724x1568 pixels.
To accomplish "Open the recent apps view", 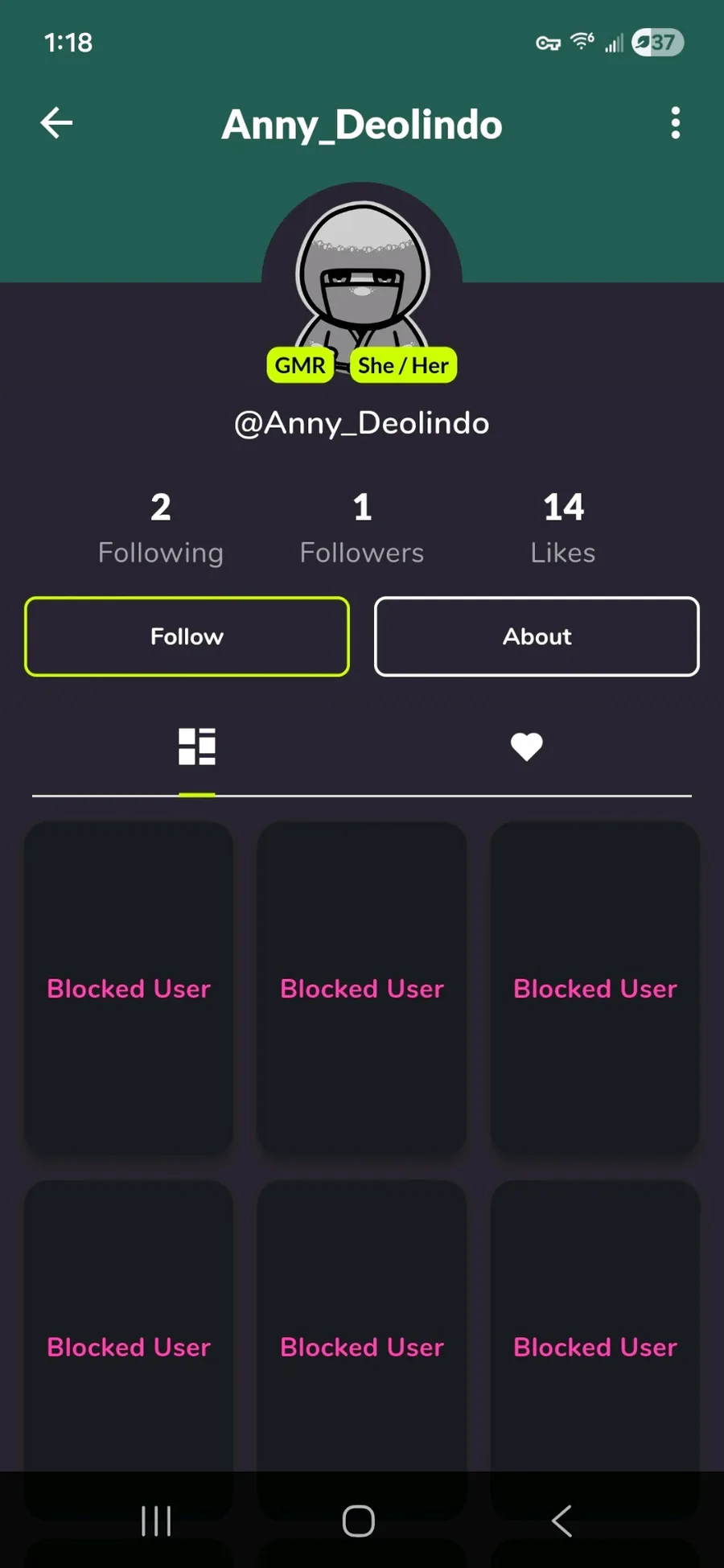I will coord(156,1521).
